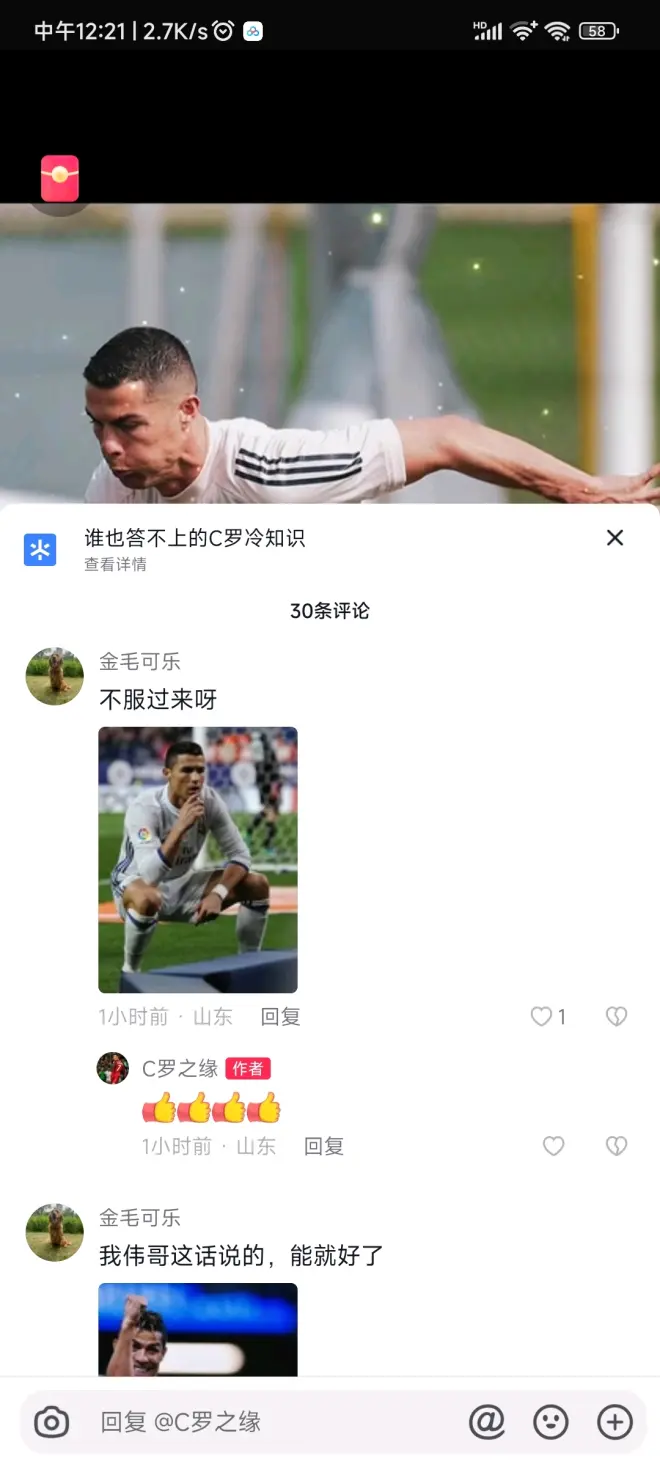Like 金毛可乐's comment 不服过来呀

tap(541, 1017)
